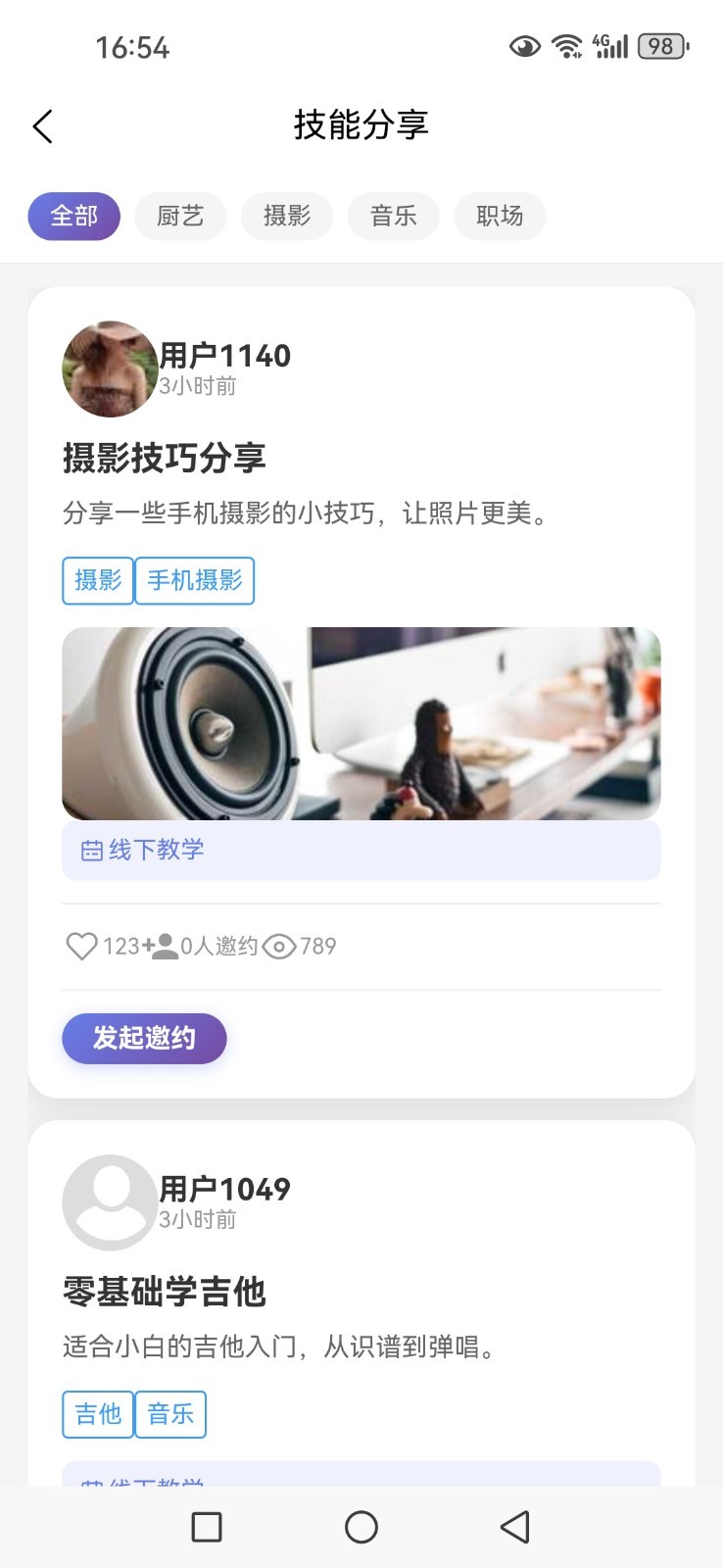
Task: Tap the 吉他 tag on the guitar post
Action: 97,1414
